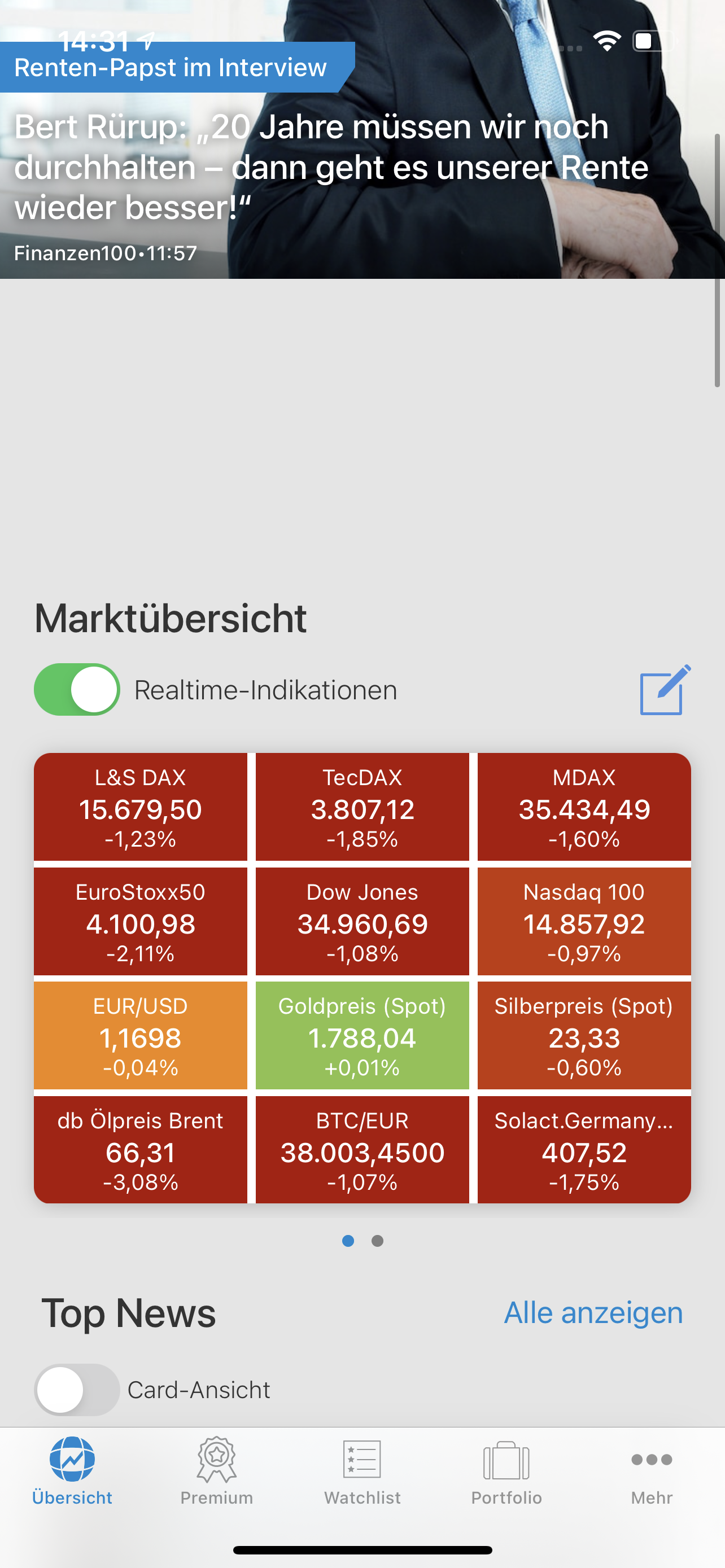Switch to the Premium tab
725x1568 pixels.
(x=217, y=1470)
